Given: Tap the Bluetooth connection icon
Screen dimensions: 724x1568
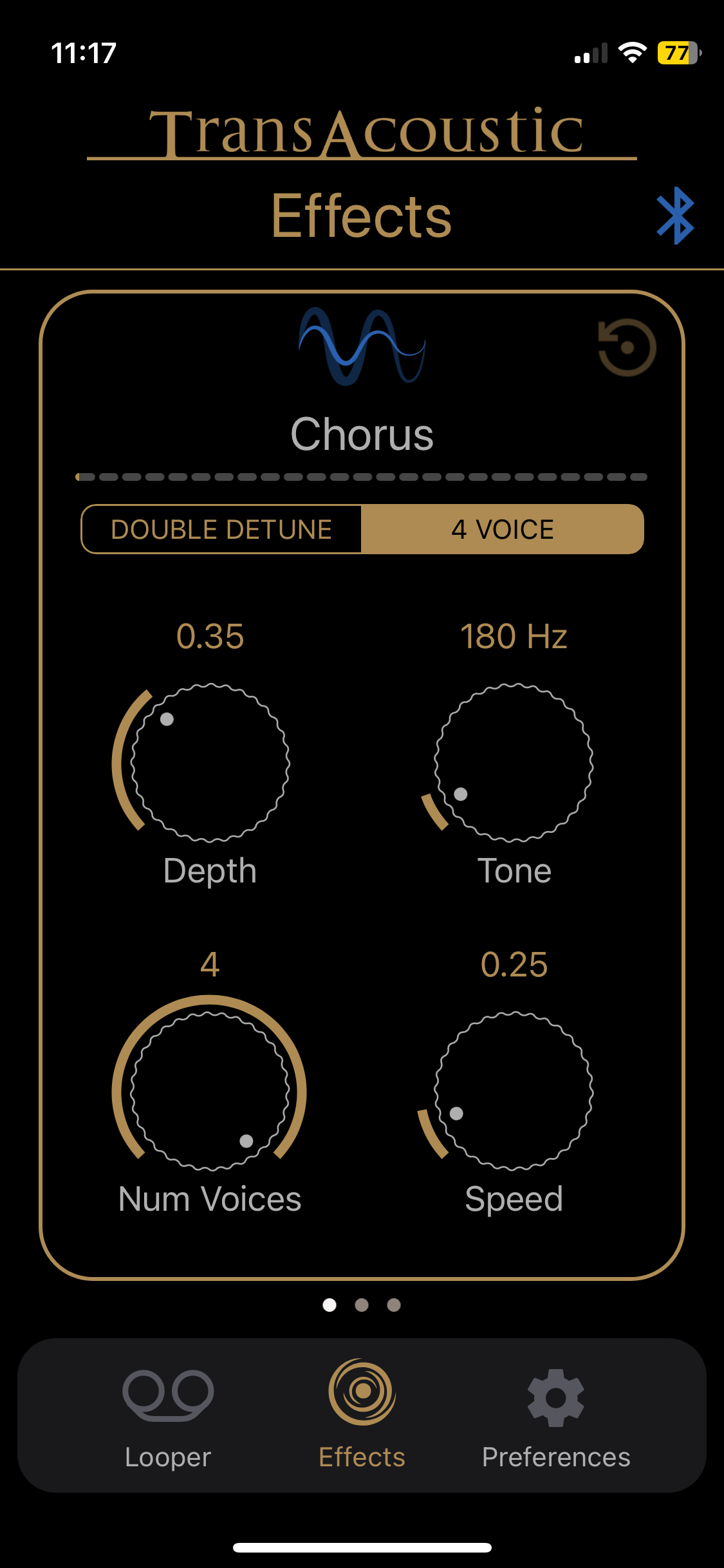Looking at the screenshot, I should pyautogui.click(x=675, y=216).
